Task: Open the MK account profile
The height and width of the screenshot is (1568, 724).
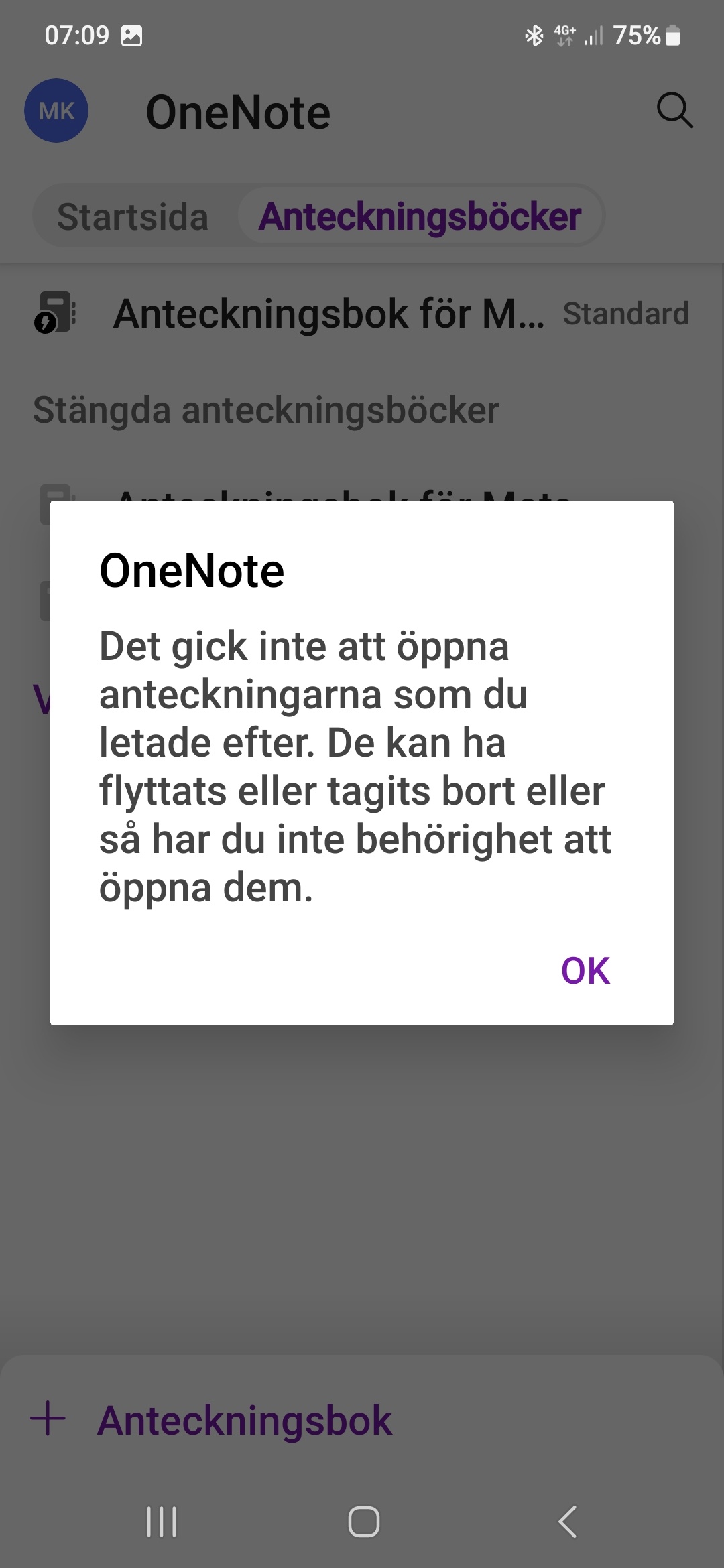Action: coord(56,111)
